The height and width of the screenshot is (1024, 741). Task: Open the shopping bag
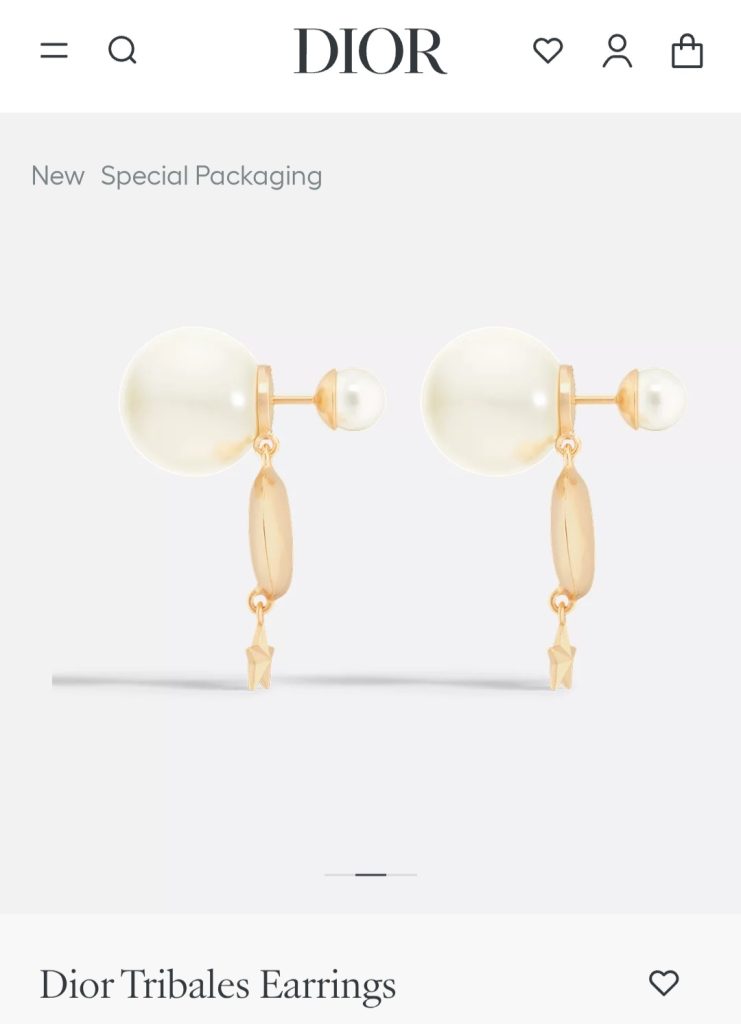coord(687,50)
